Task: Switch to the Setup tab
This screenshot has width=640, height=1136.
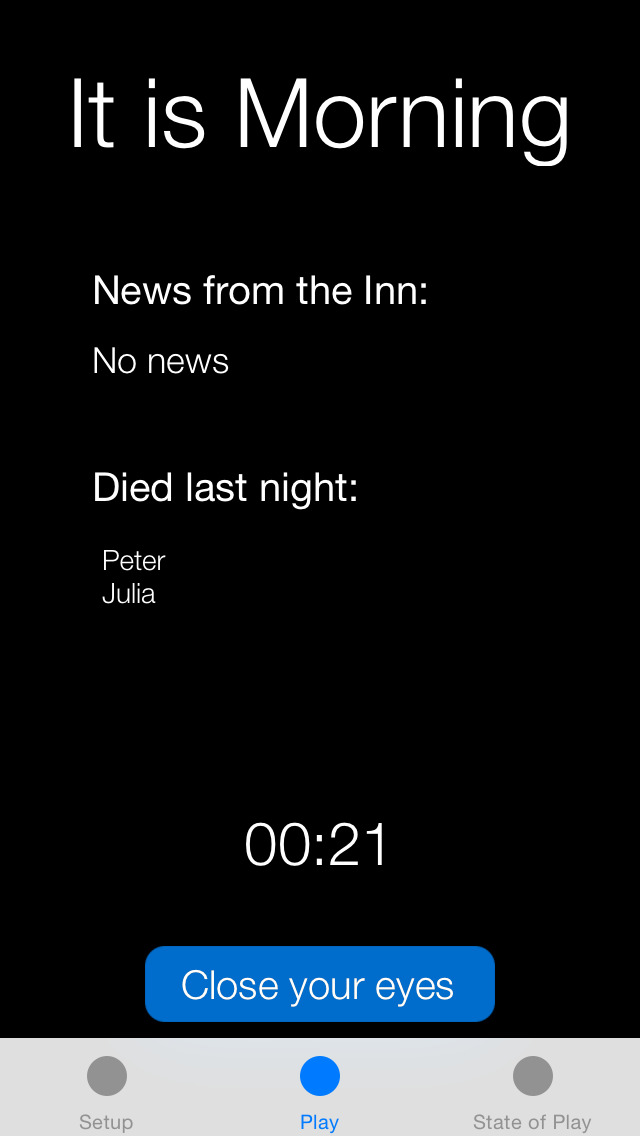Action: pos(106,1088)
